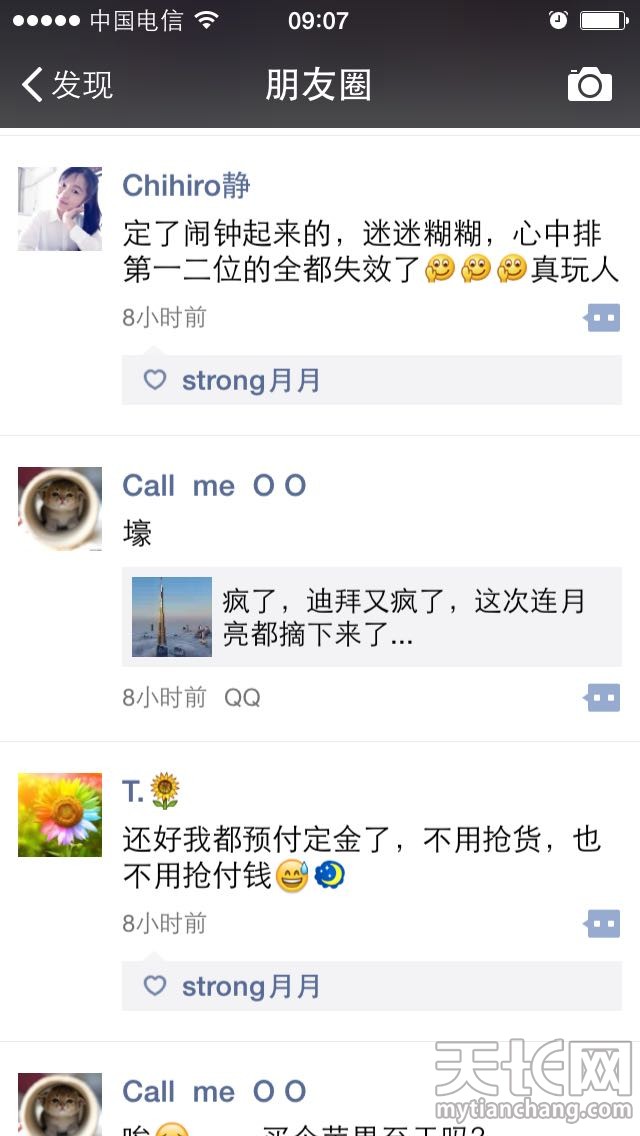Image resolution: width=640 pixels, height=1136 pixels.
Task: Open strong月月 under Chihiro静's post
Action: [250, 380]
